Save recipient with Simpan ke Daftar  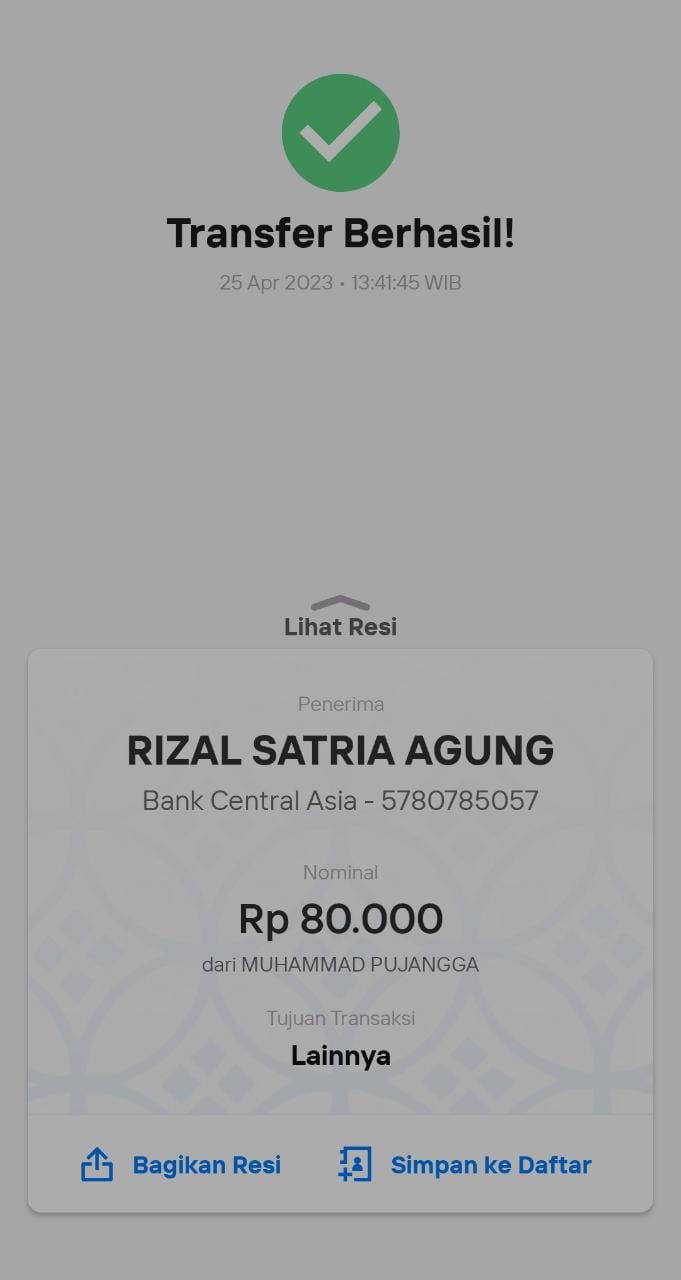465,1165
